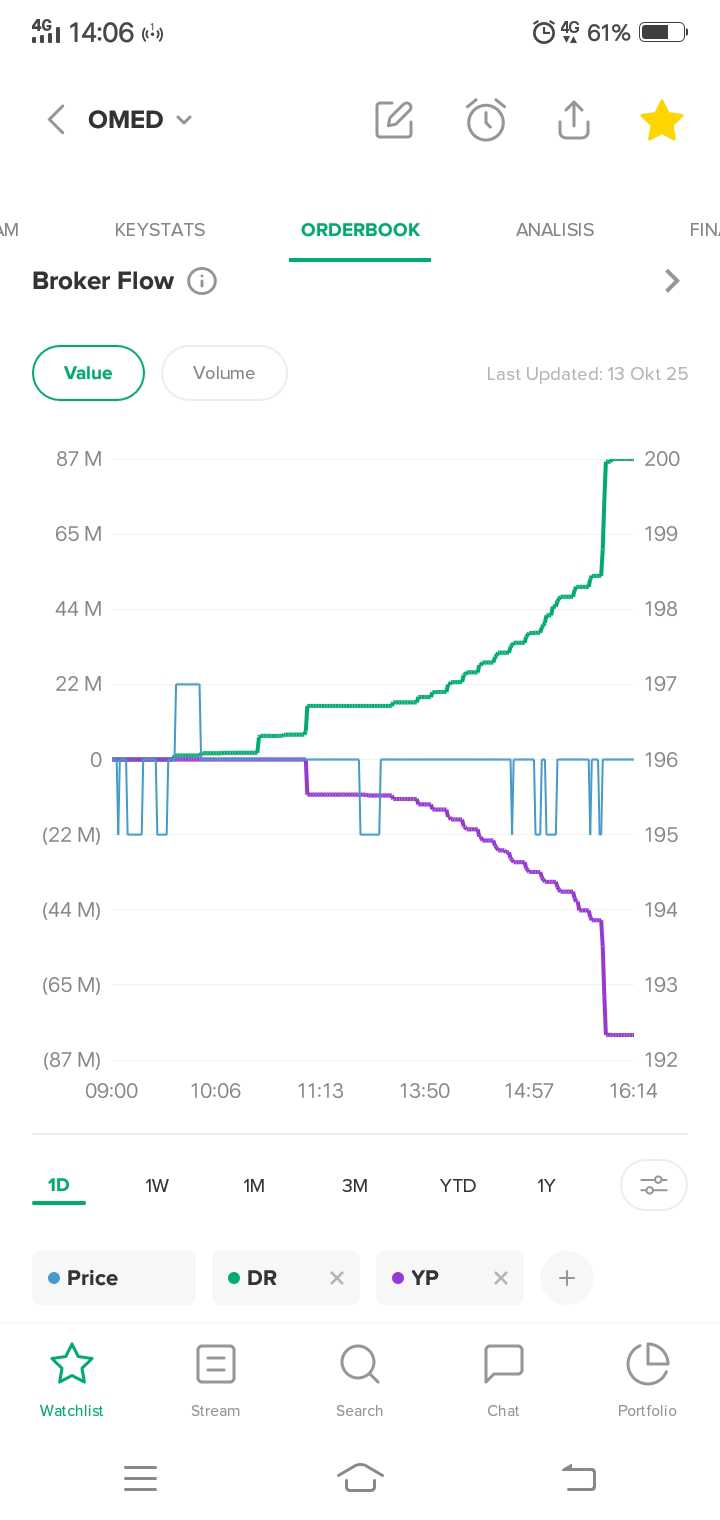The height and width of the screenshot is (1520, 720).
Task: Remove the DR broker chip
Action: [x=337, y=1278]
